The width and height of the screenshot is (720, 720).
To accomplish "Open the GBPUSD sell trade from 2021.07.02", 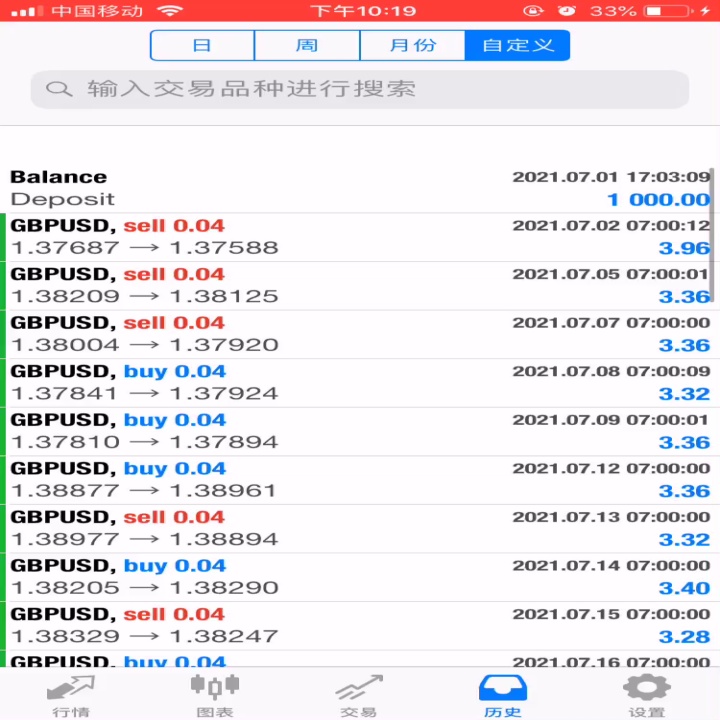I will (x=360, y=237).
